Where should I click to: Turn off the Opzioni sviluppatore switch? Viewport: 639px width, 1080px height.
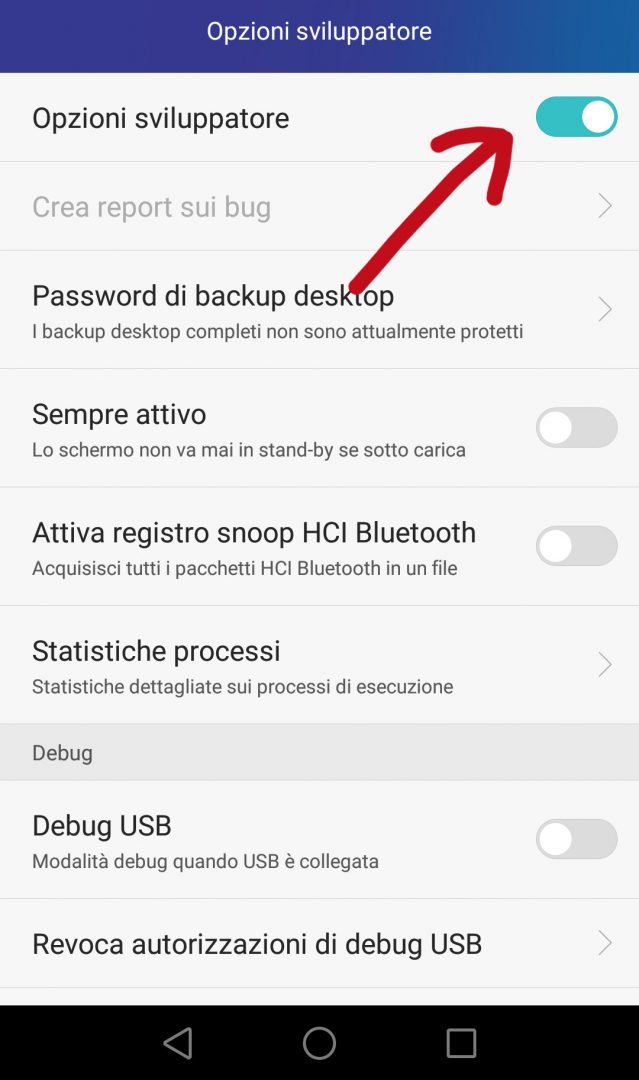[576, 117]
